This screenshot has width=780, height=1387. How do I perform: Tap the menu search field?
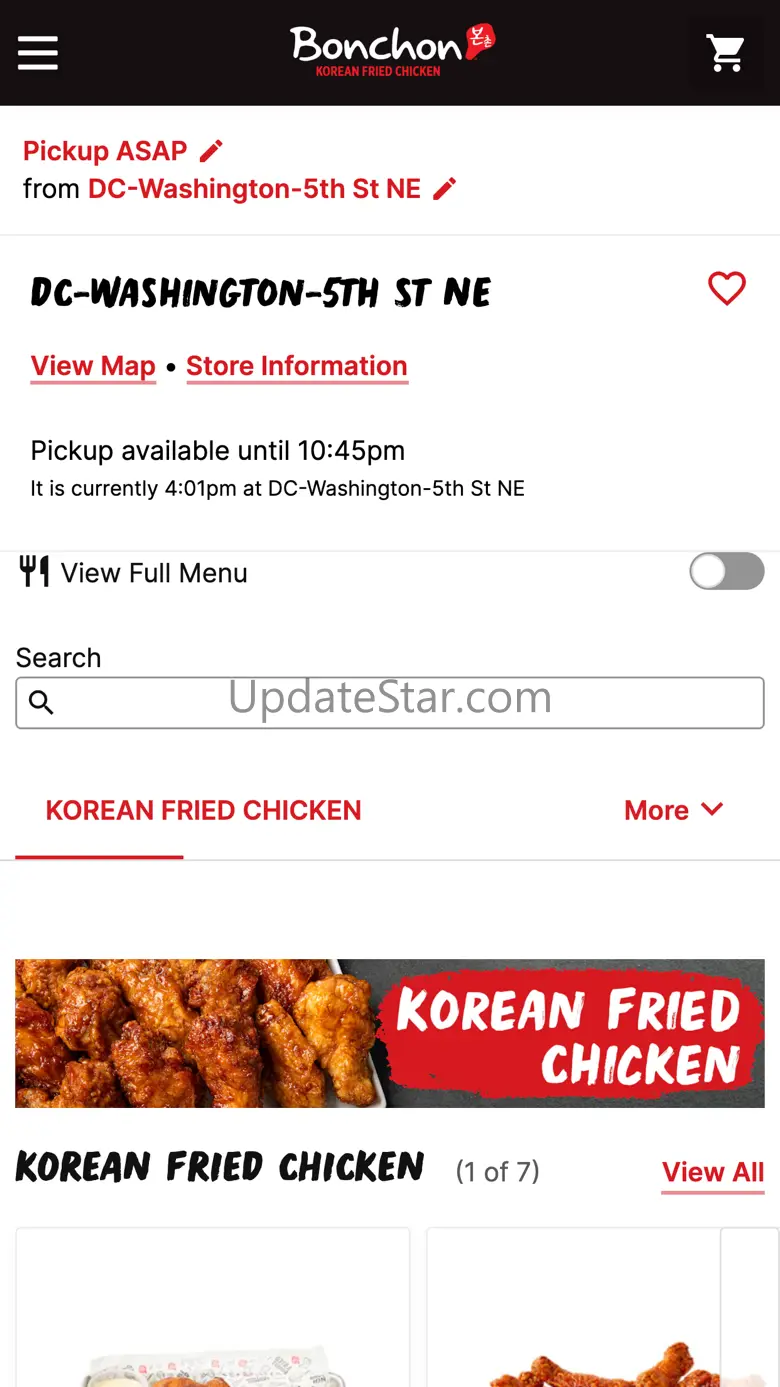[x=390, y=702]
